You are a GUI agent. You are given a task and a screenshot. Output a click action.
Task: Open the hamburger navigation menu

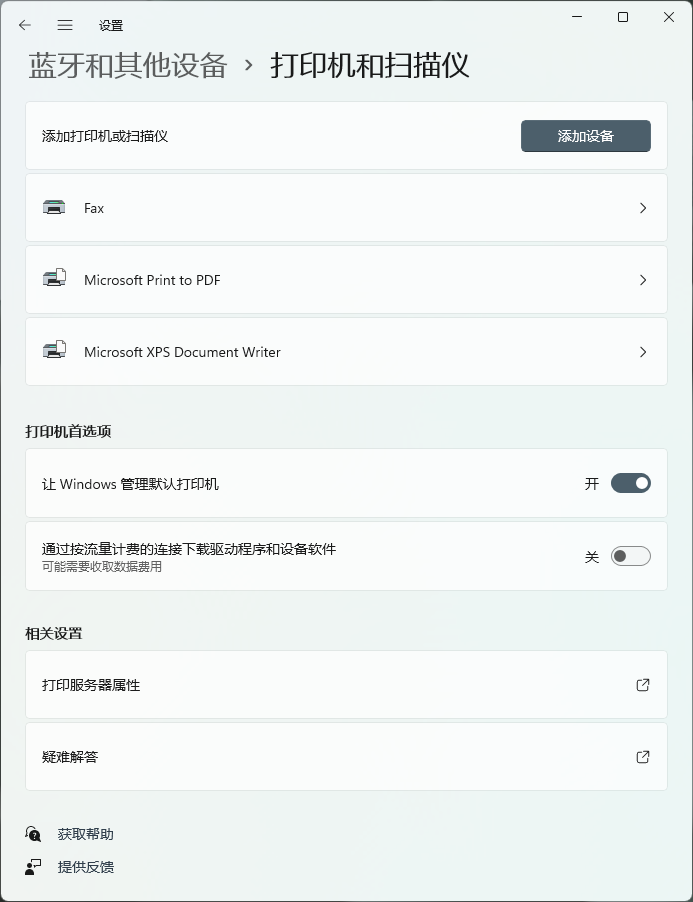click(x=65, y=25)
